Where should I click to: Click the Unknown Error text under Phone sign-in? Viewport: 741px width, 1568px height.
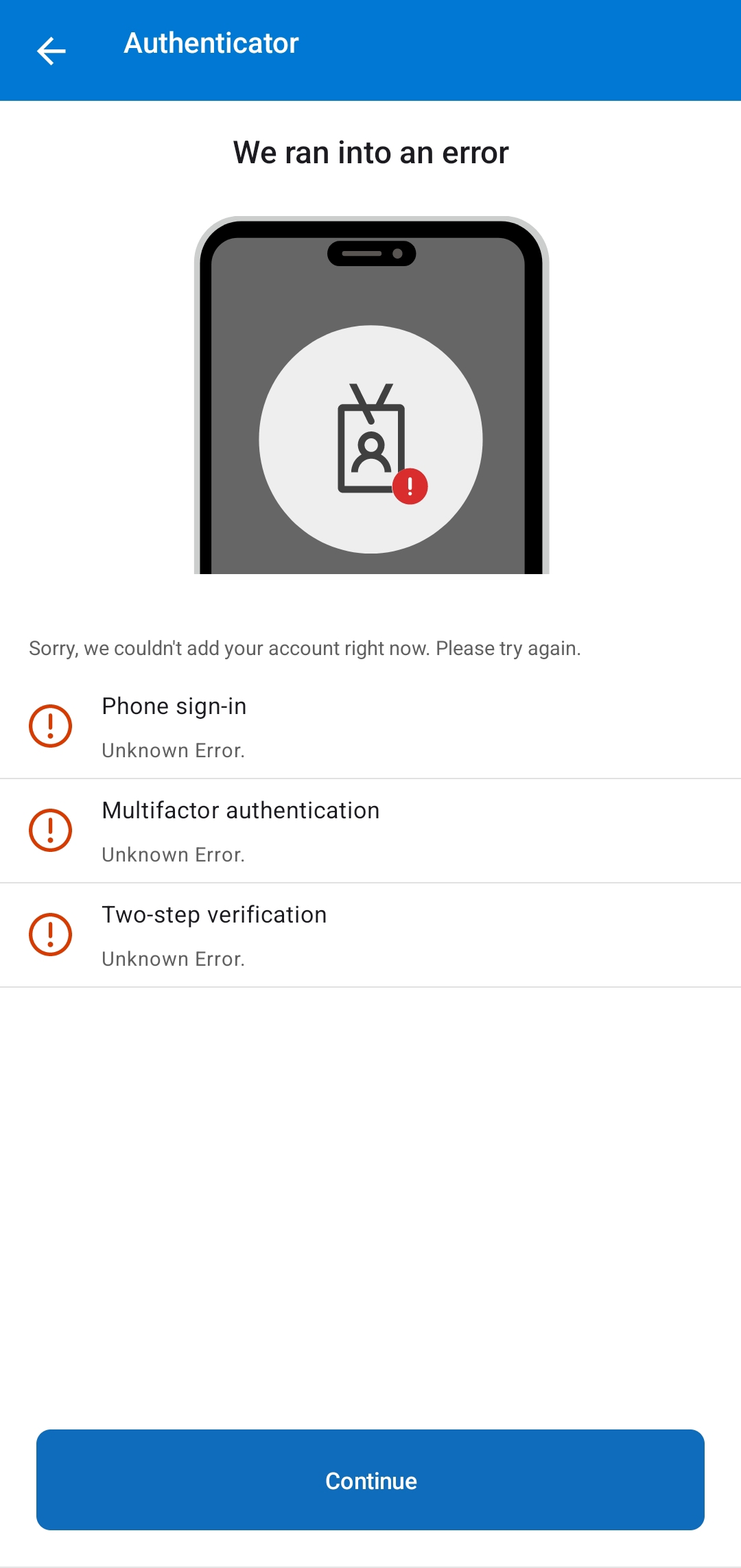click(173, 750)
